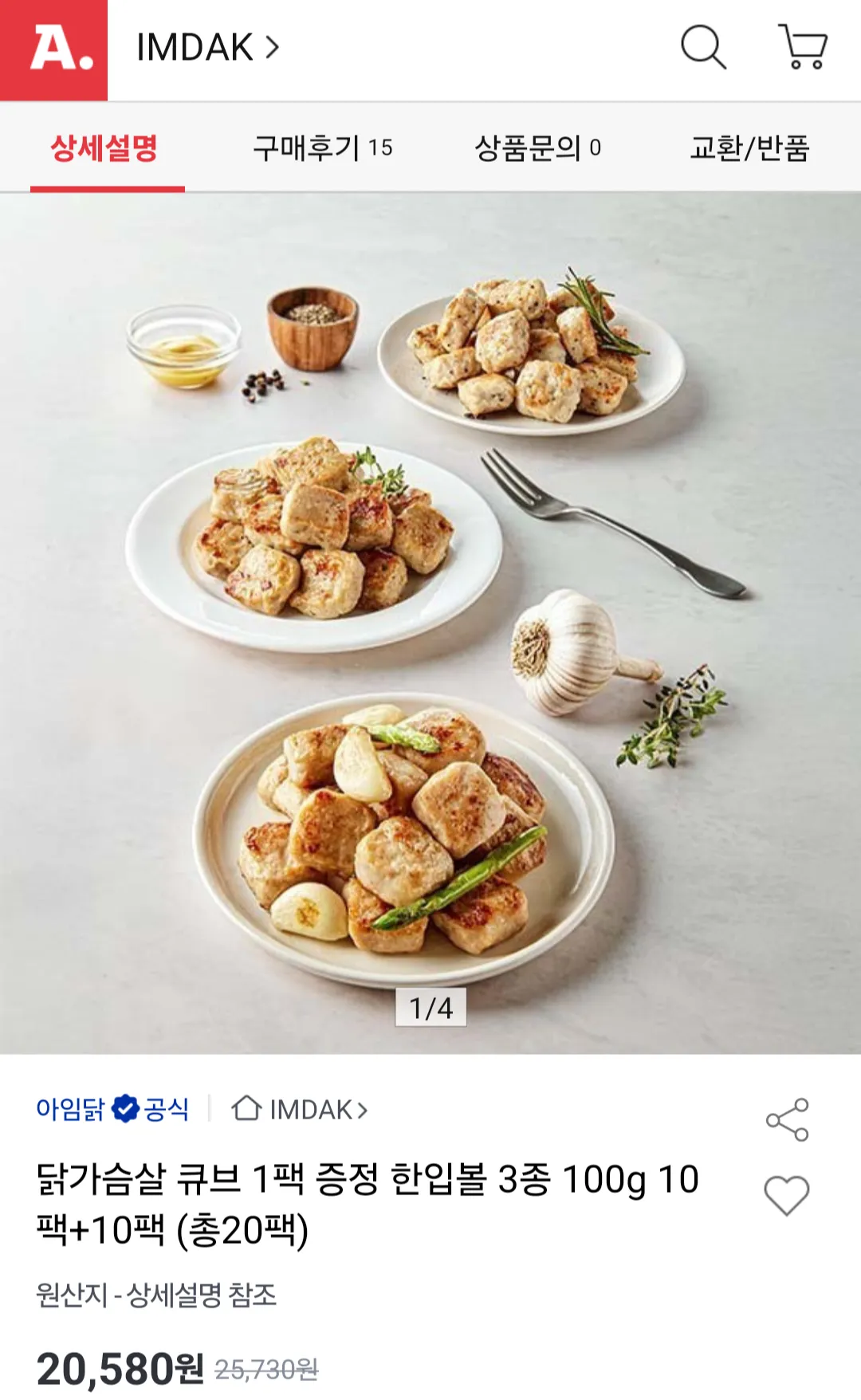
Task: Add this product to wishlist
Action: (x=787, y=1195)
